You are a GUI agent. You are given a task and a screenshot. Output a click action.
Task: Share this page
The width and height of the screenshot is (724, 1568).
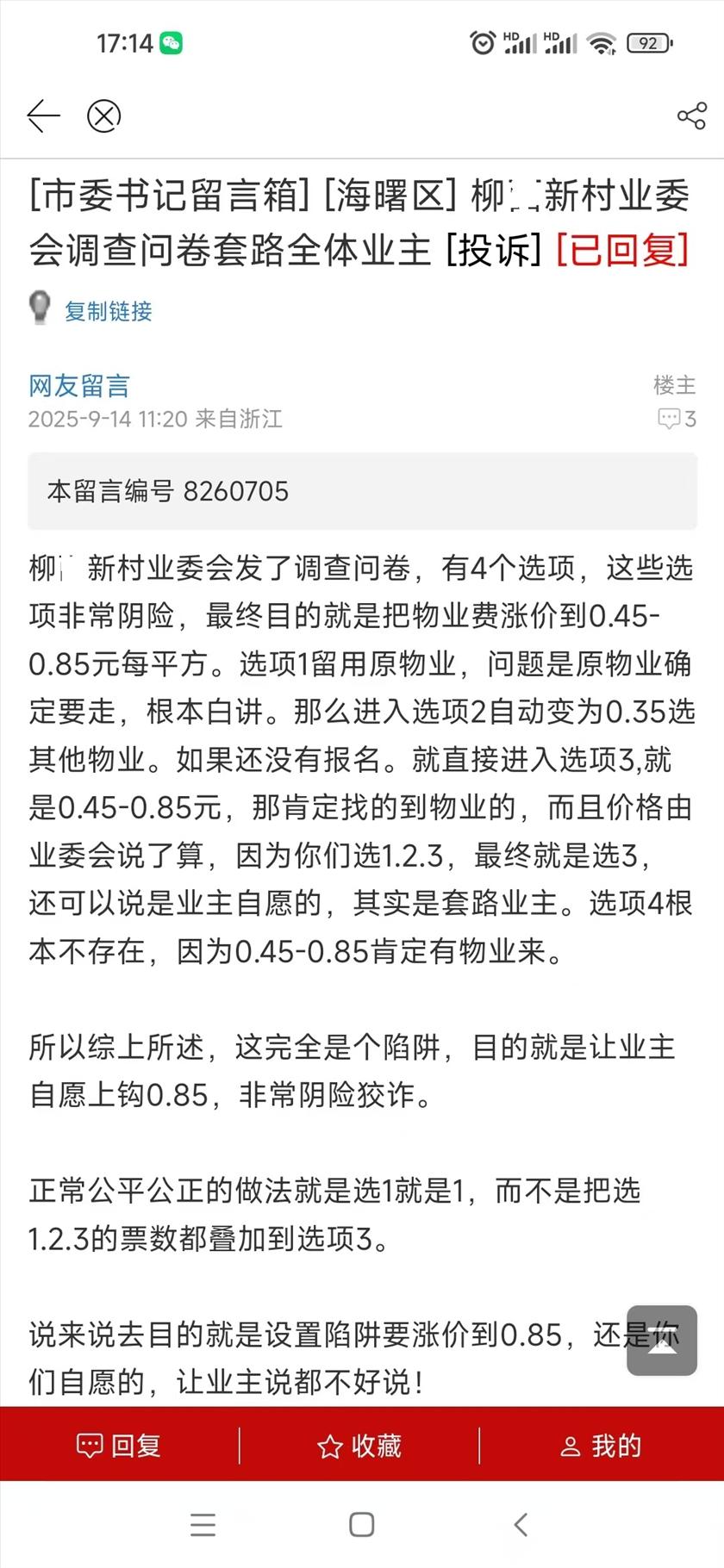pos(691,116)
